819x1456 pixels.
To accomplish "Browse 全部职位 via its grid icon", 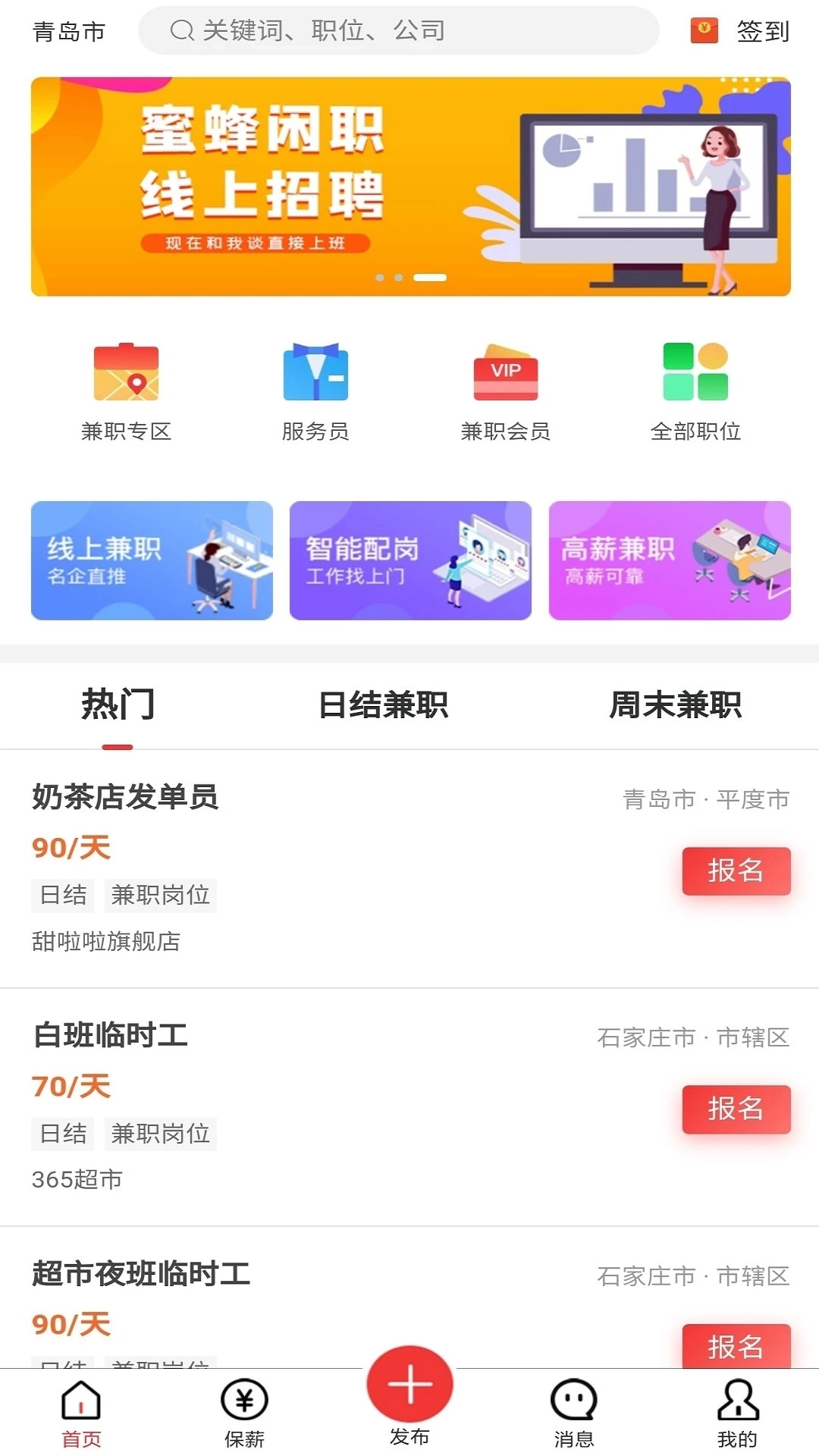I will click(695, 373).
